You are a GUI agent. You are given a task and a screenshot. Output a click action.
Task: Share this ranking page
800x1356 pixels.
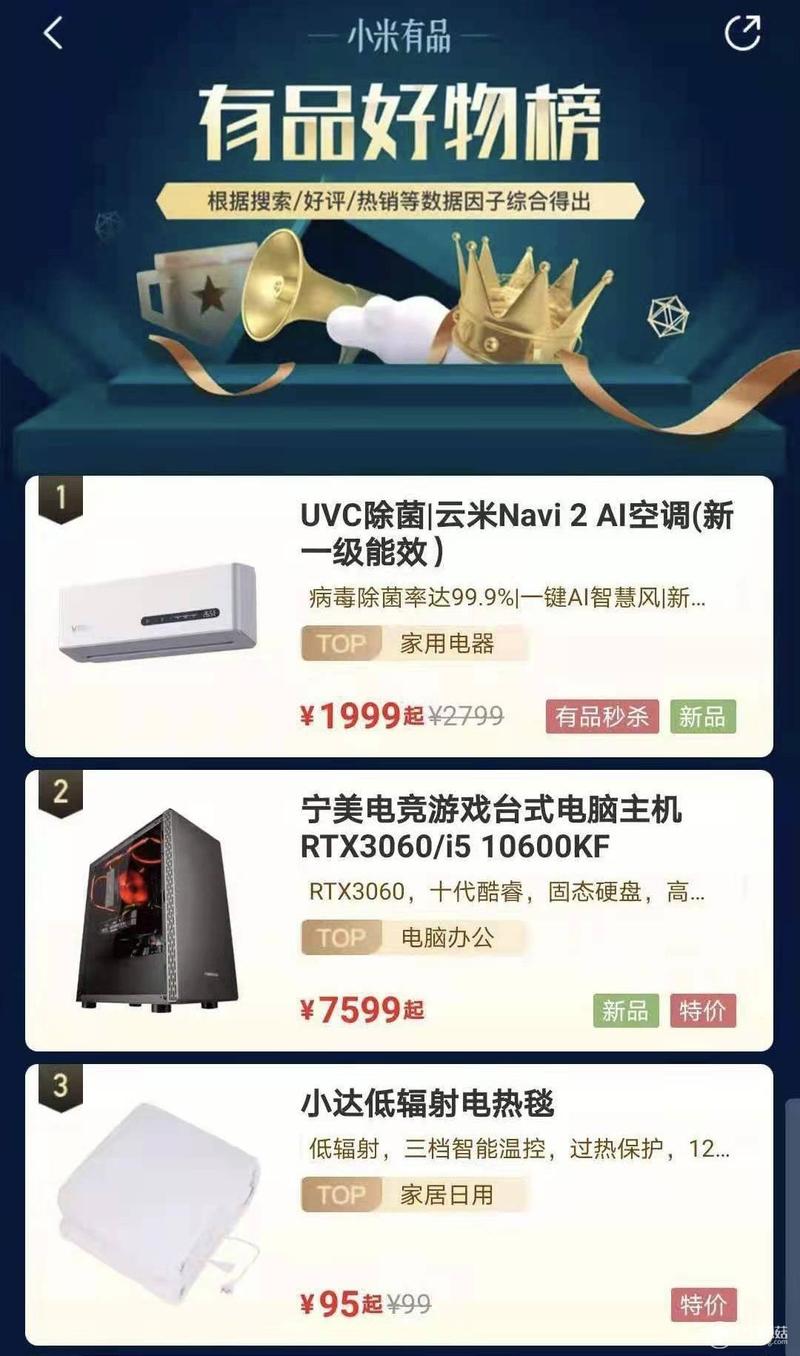tap(742, 33)
